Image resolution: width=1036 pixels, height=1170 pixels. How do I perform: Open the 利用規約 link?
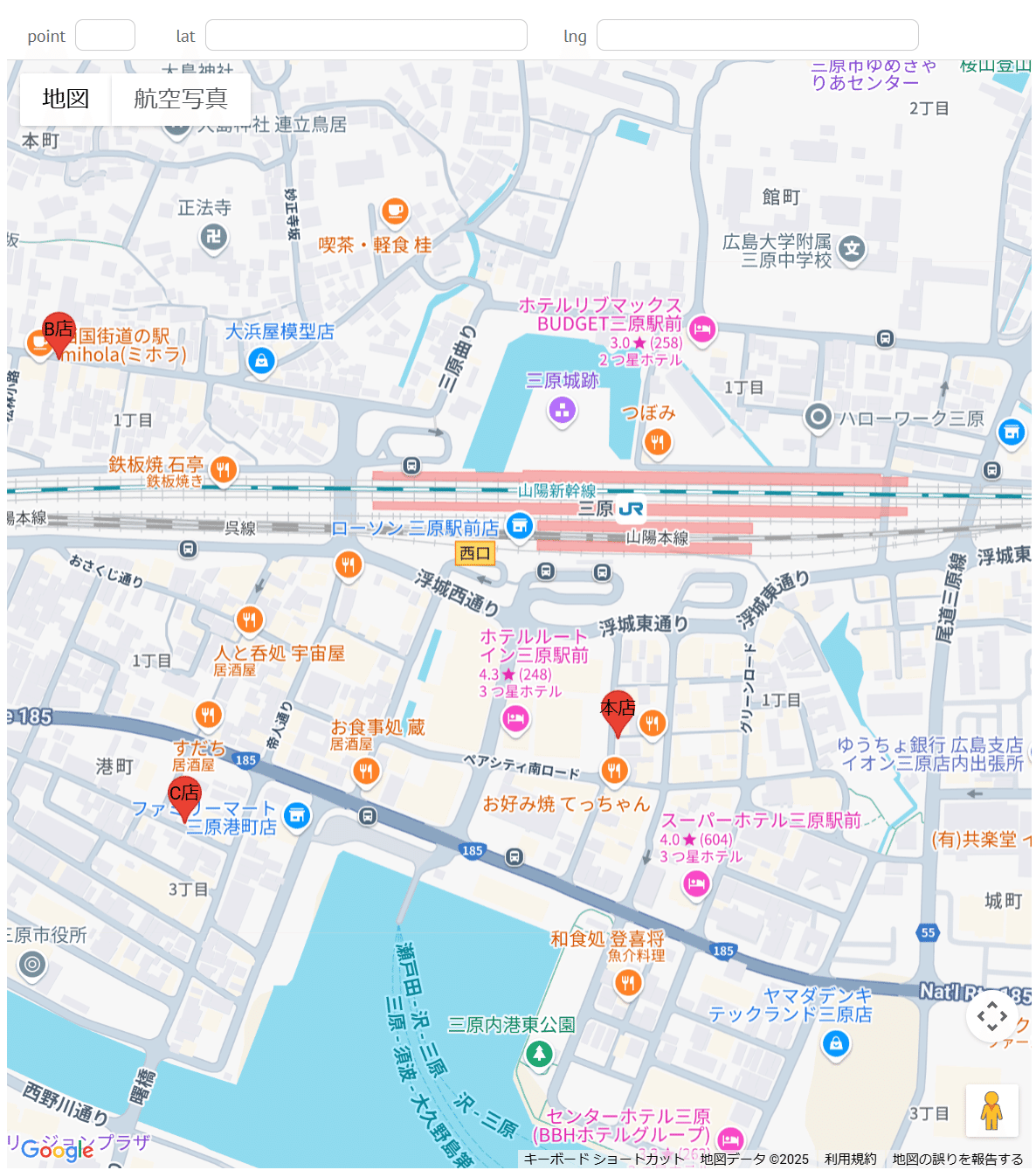[x=846, y=1159]
